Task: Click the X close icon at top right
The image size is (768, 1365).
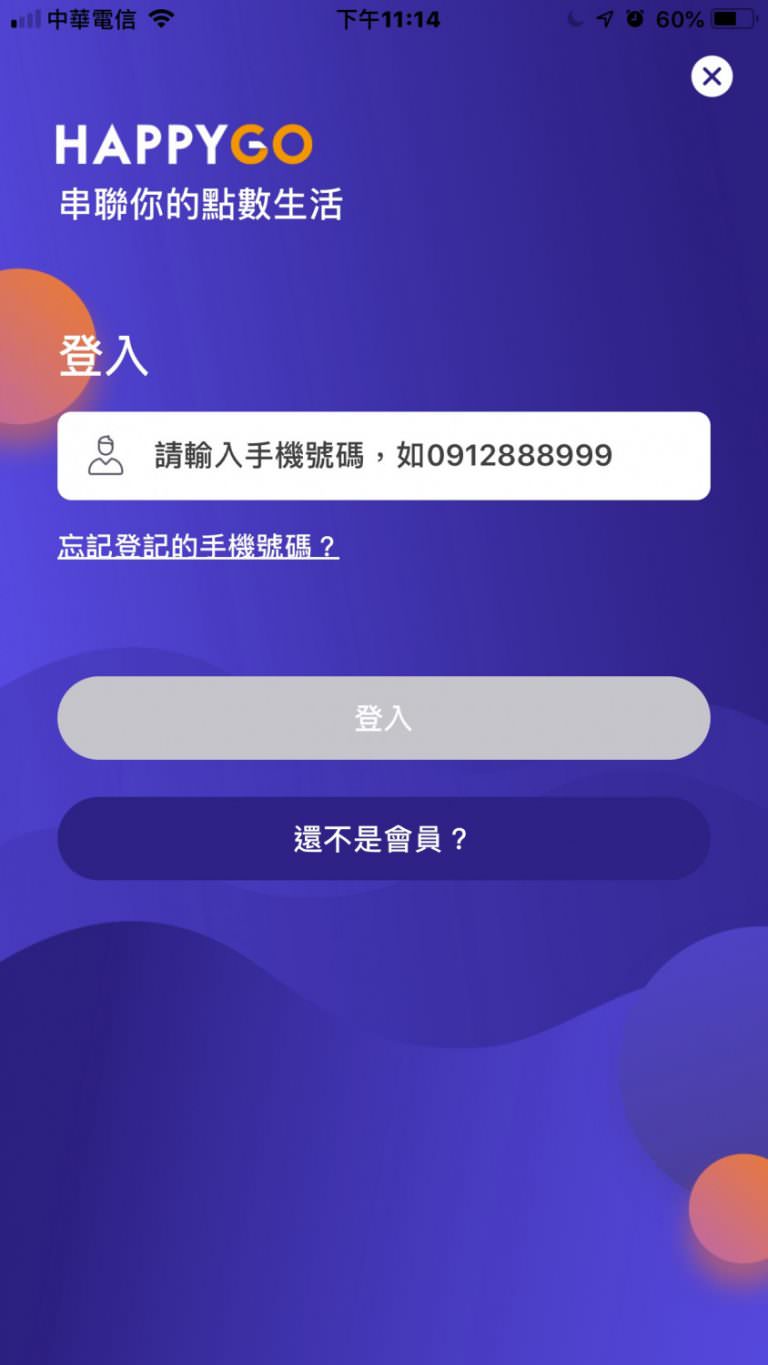Action: click(711, 76)
